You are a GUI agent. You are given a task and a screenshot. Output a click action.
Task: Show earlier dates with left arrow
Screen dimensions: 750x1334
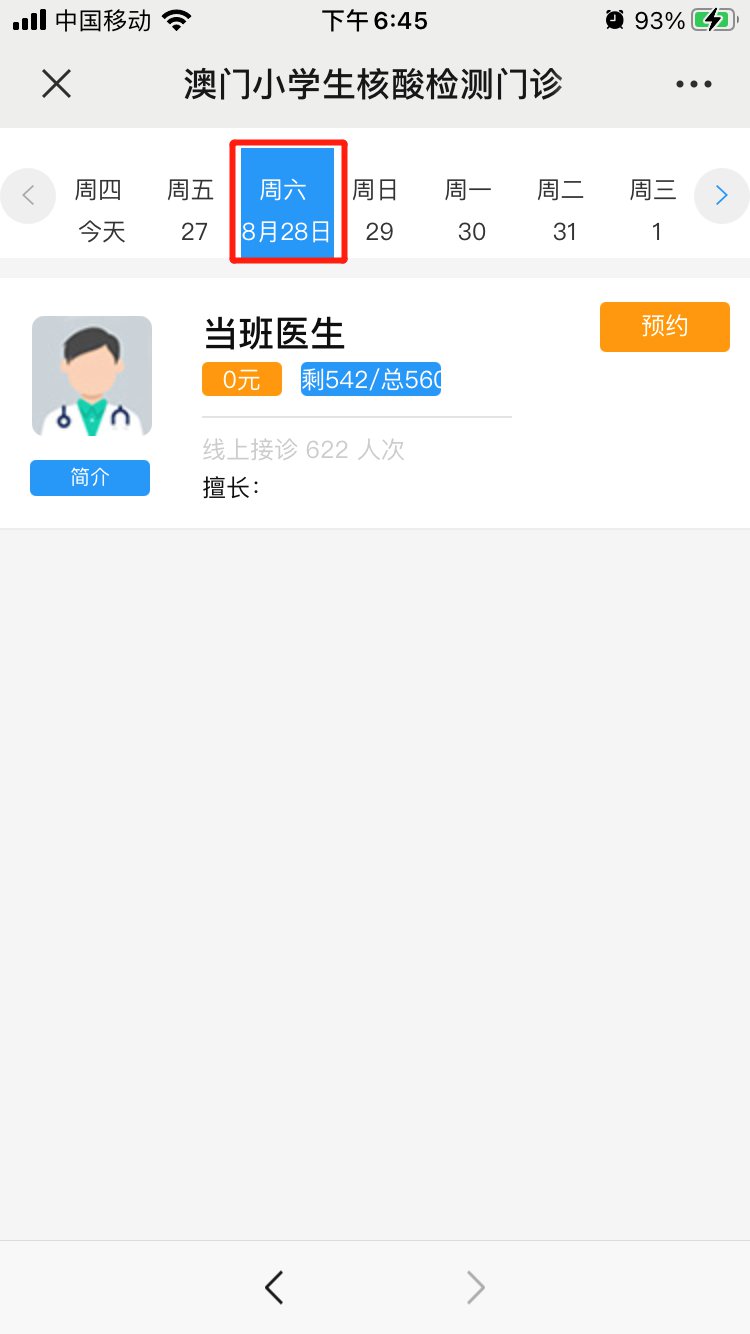[x=28, y=196]
